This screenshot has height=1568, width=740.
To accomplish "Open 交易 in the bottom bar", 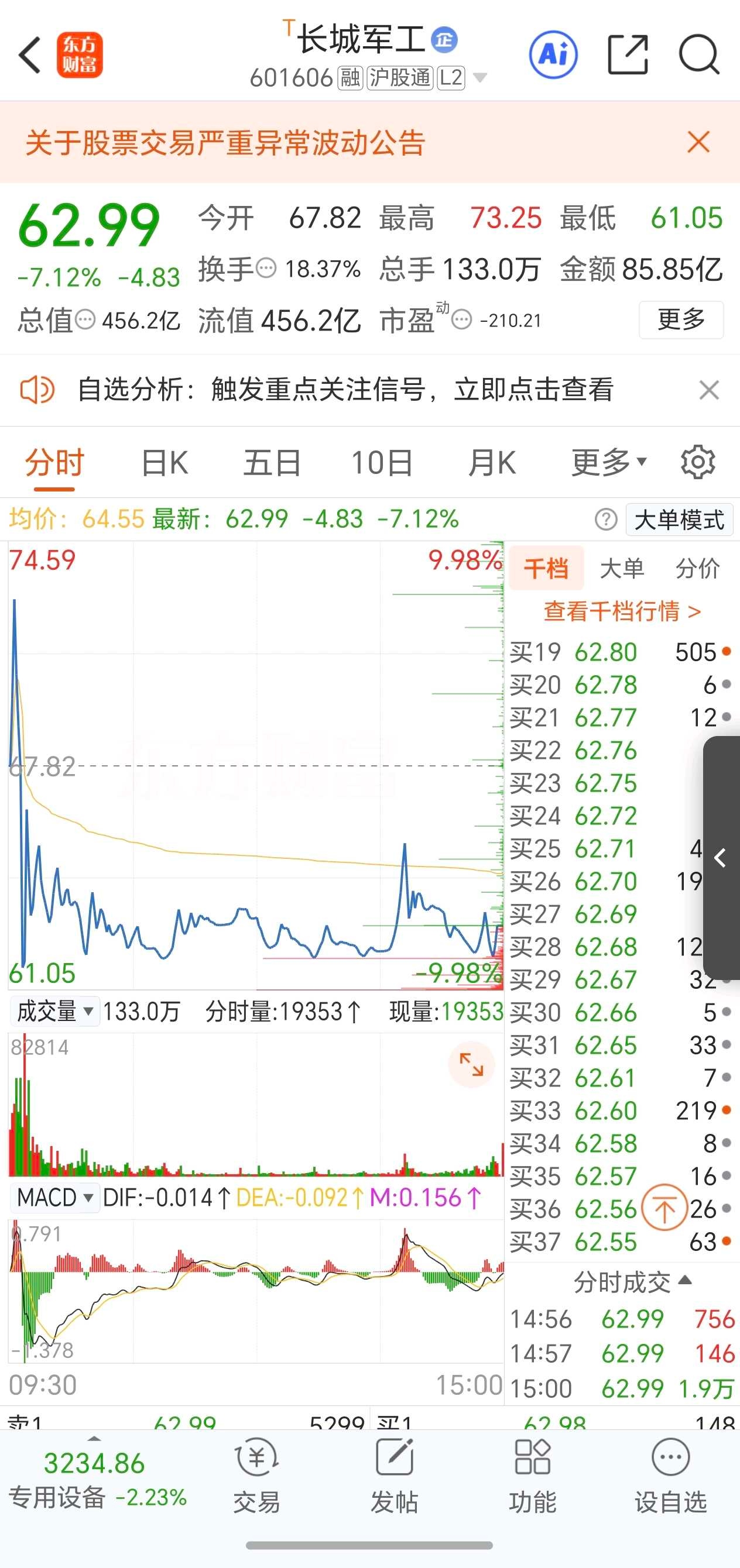I will (256, 1476).
